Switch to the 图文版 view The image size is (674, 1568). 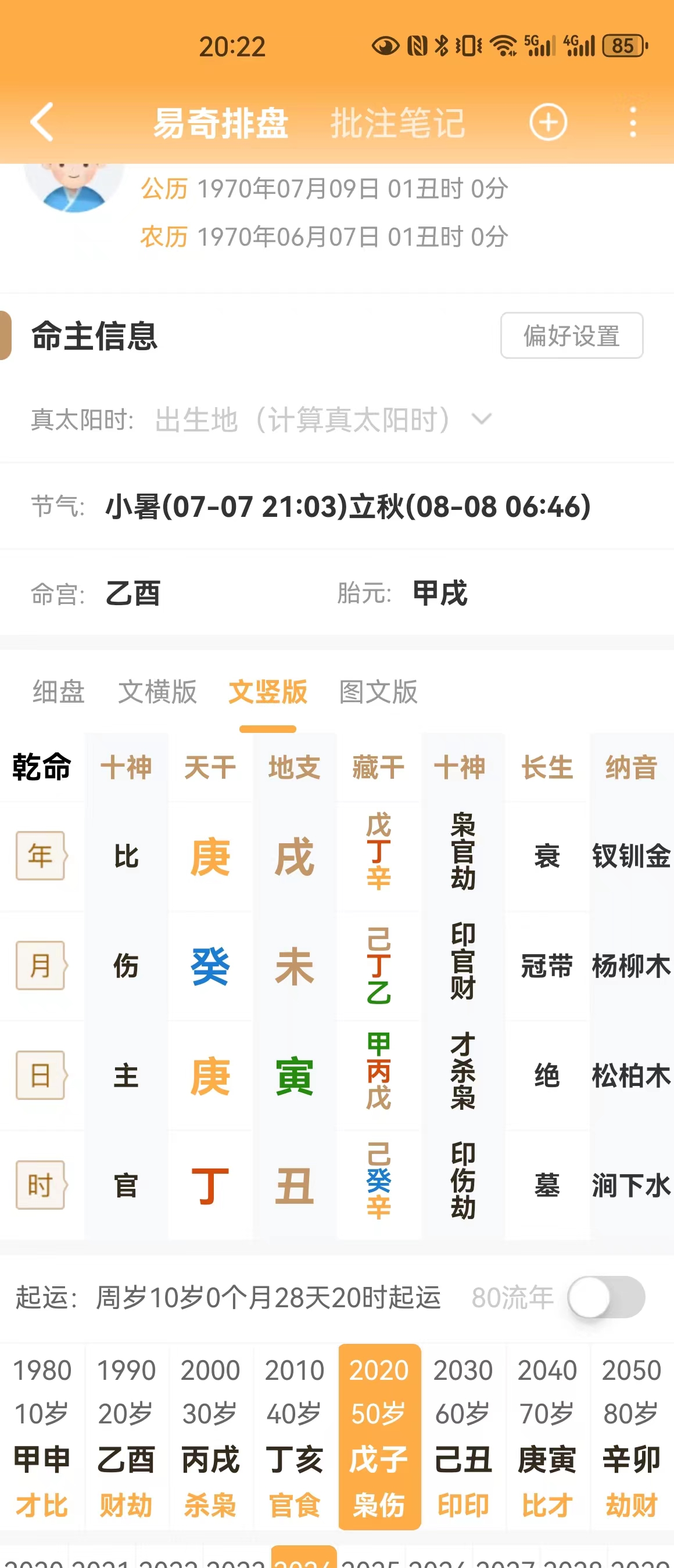[378, 692]
